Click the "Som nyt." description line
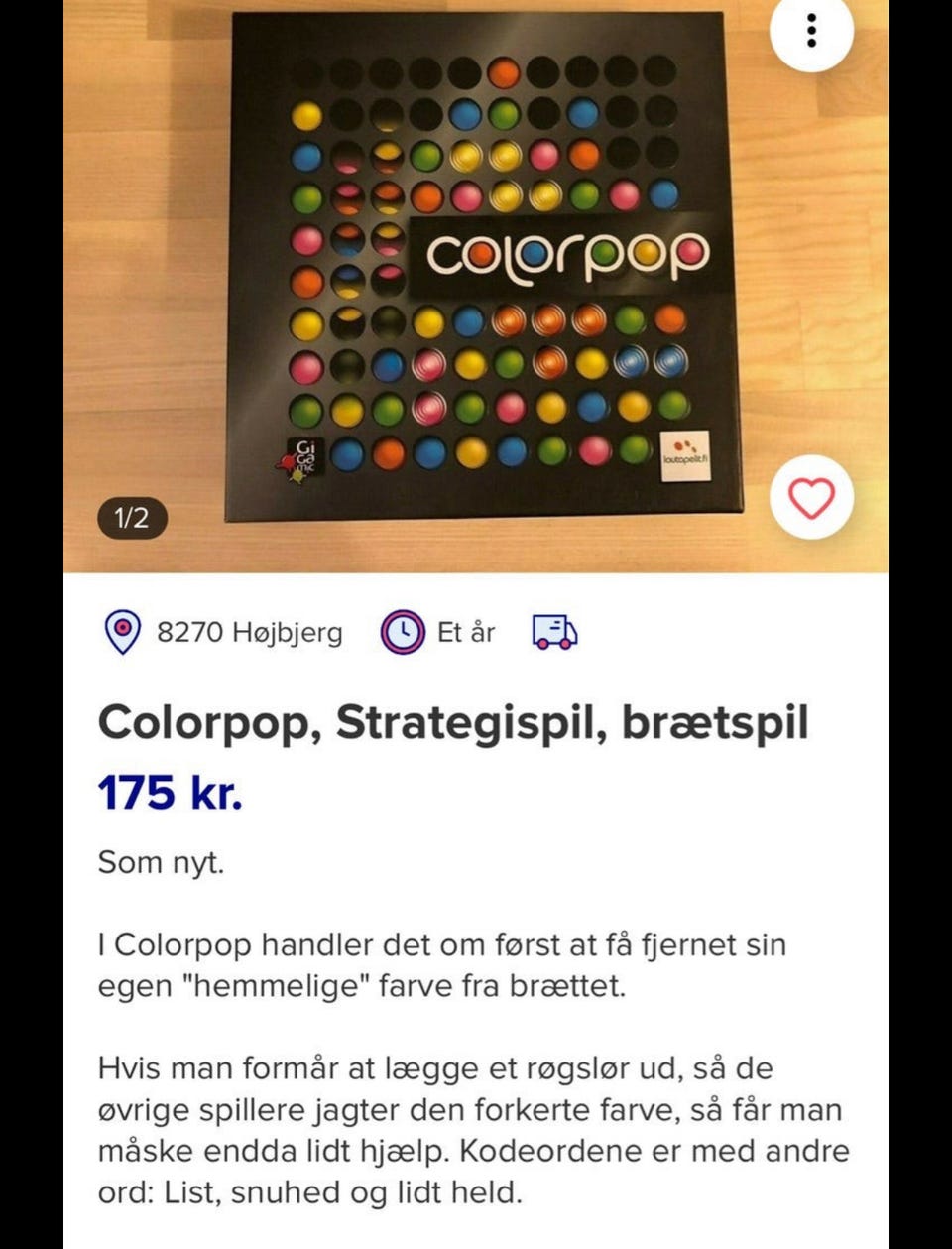 [x=159, y=862]
